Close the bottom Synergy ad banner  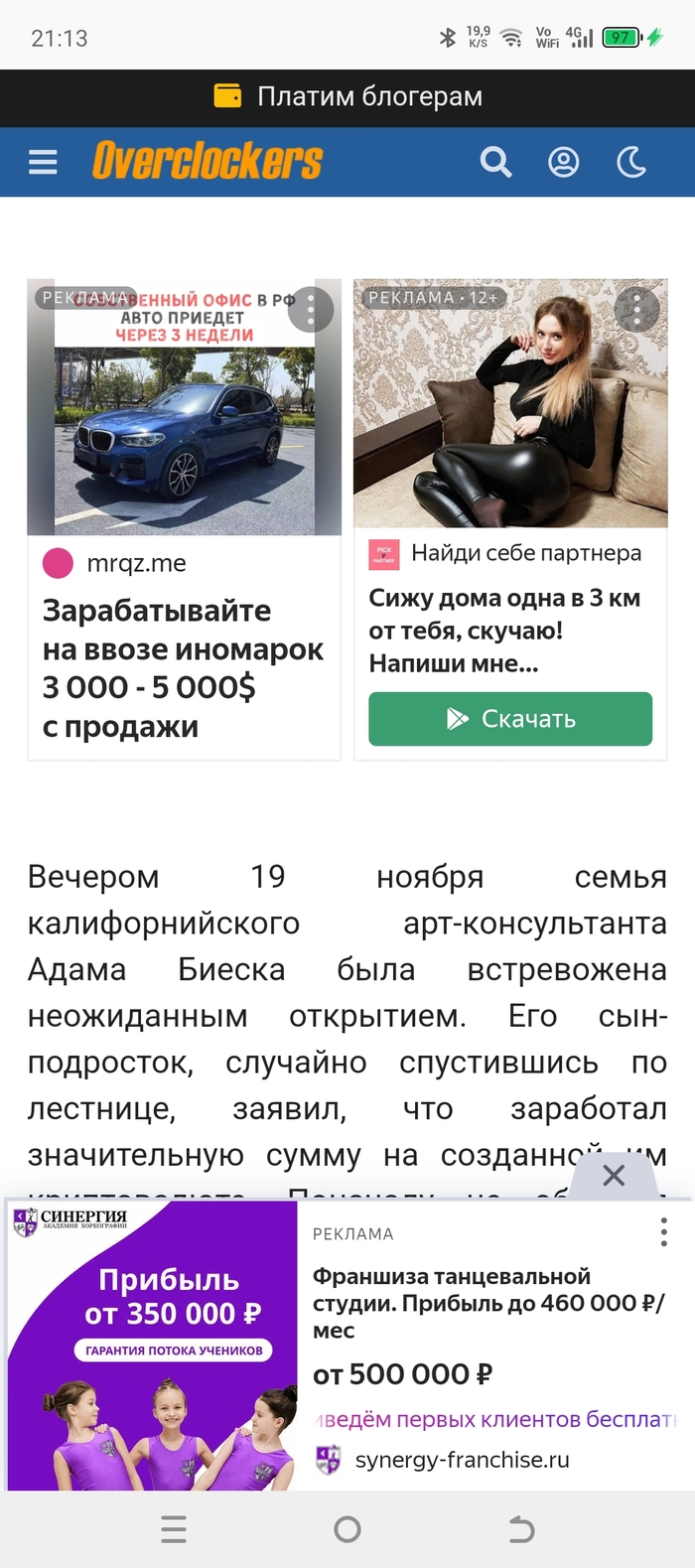(614, 1176)
